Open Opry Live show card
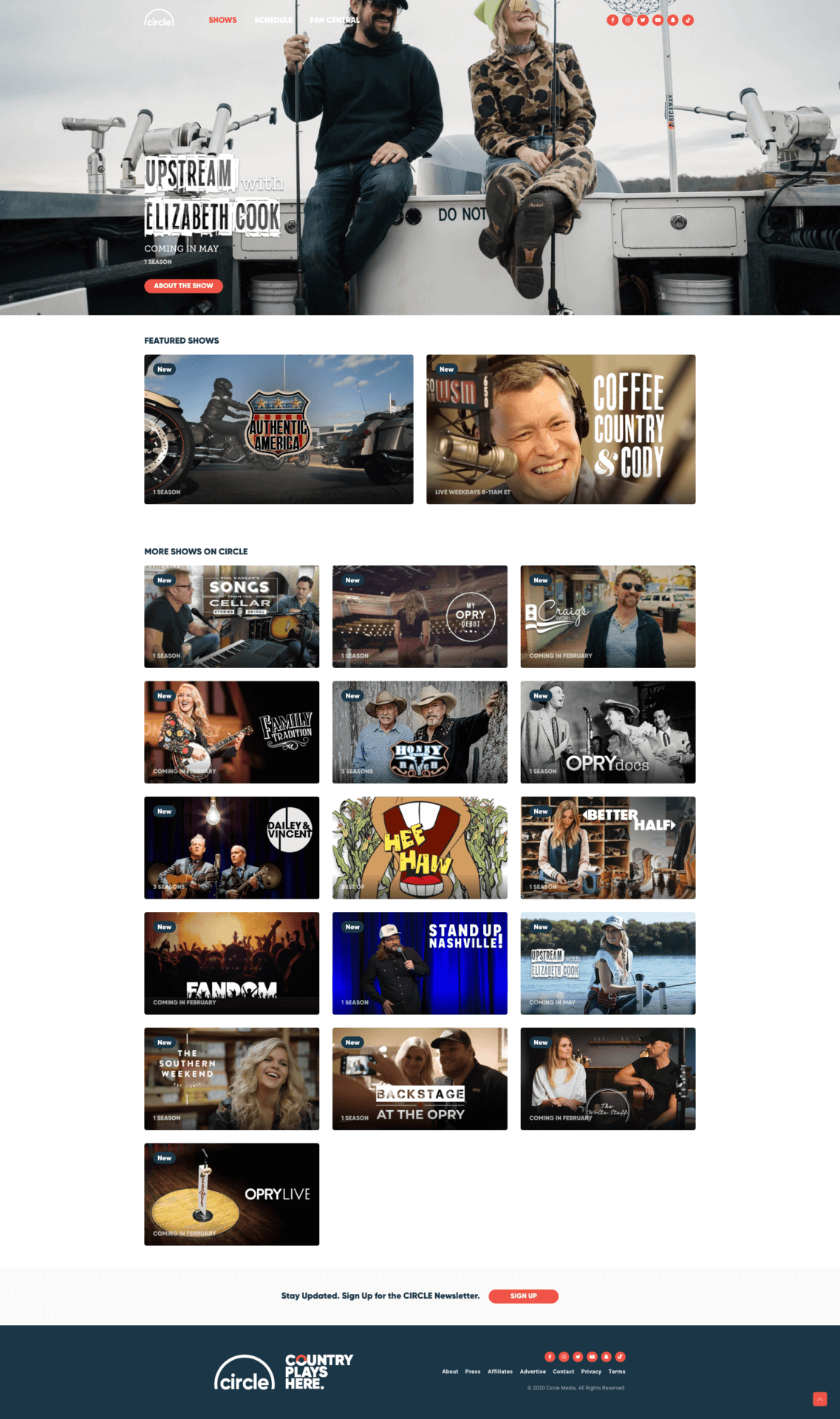The image size is (840, 1419). (x=231, y=1194)
